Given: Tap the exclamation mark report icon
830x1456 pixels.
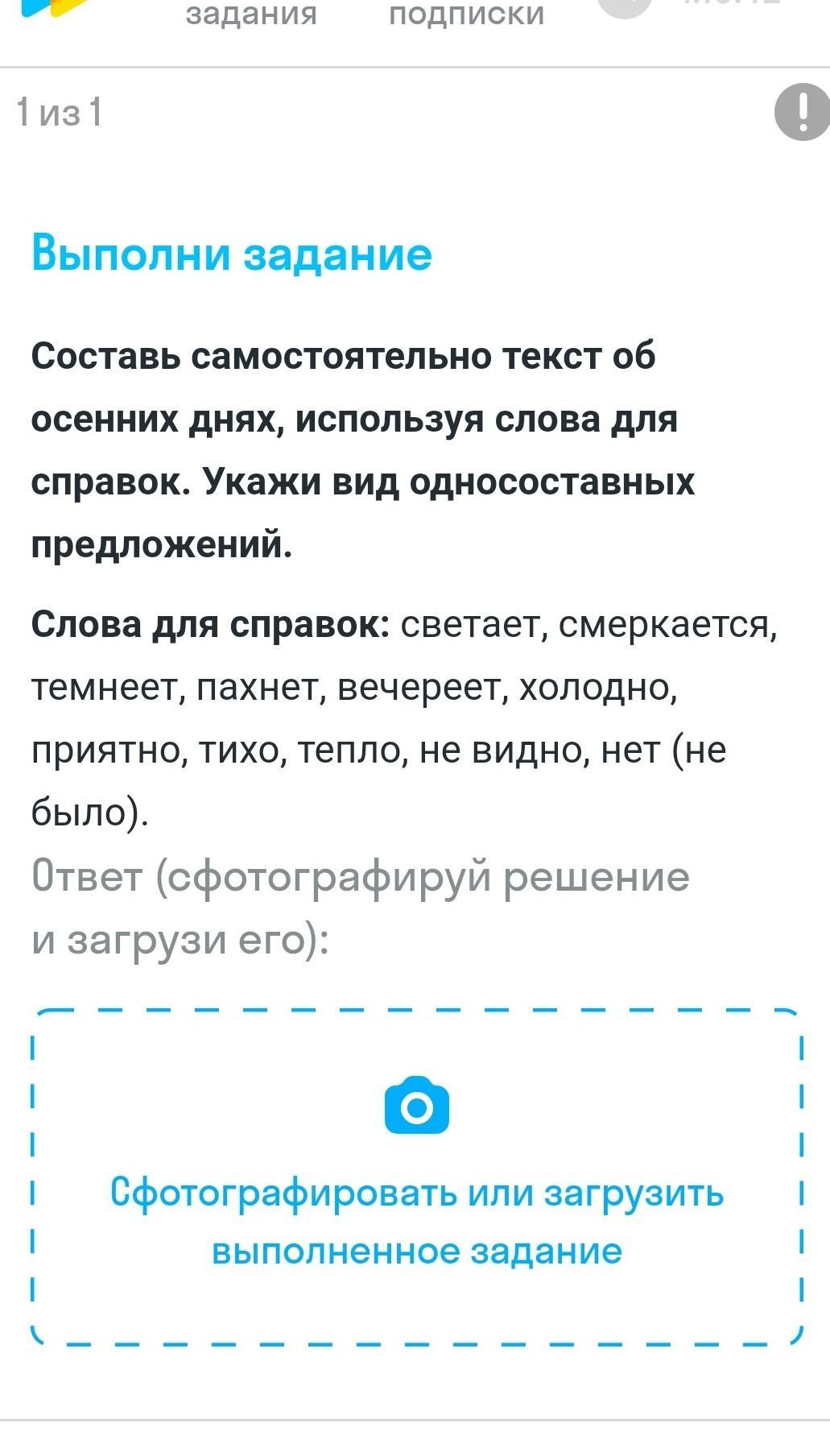Looking at the screenshot, I should (x=802, y=112).
